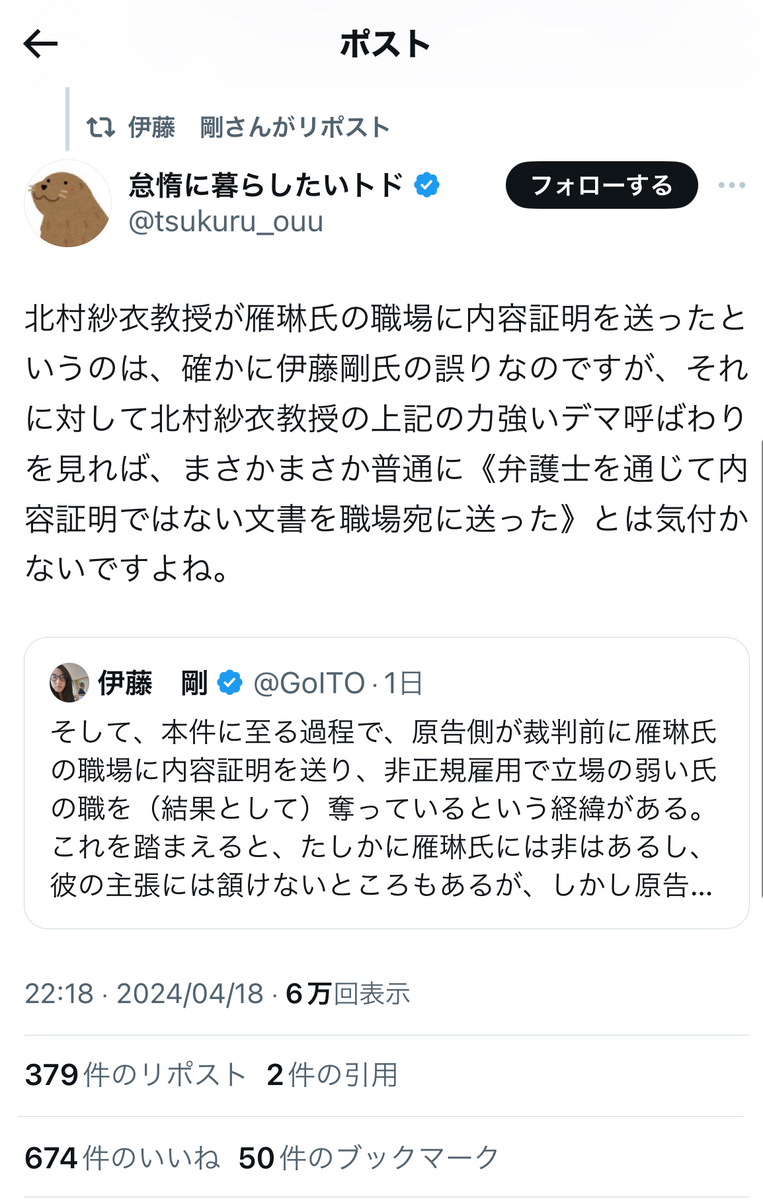Image resolution: width=763 pixels, height=1200 pixels.
Task: Open the three-dot overflow menu
Action: [732, 185]
